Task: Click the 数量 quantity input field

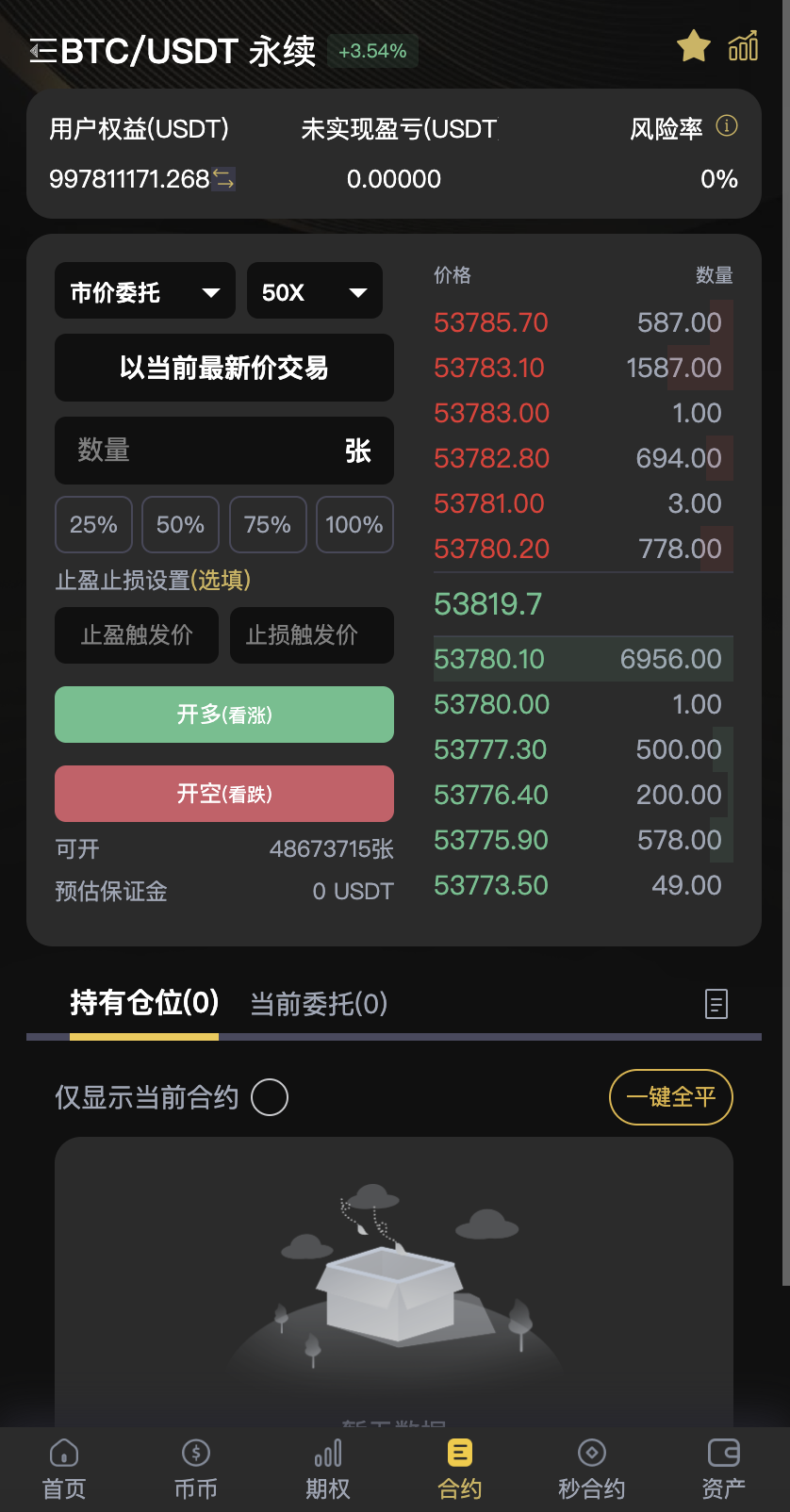Action: click(x=224, y=451)
